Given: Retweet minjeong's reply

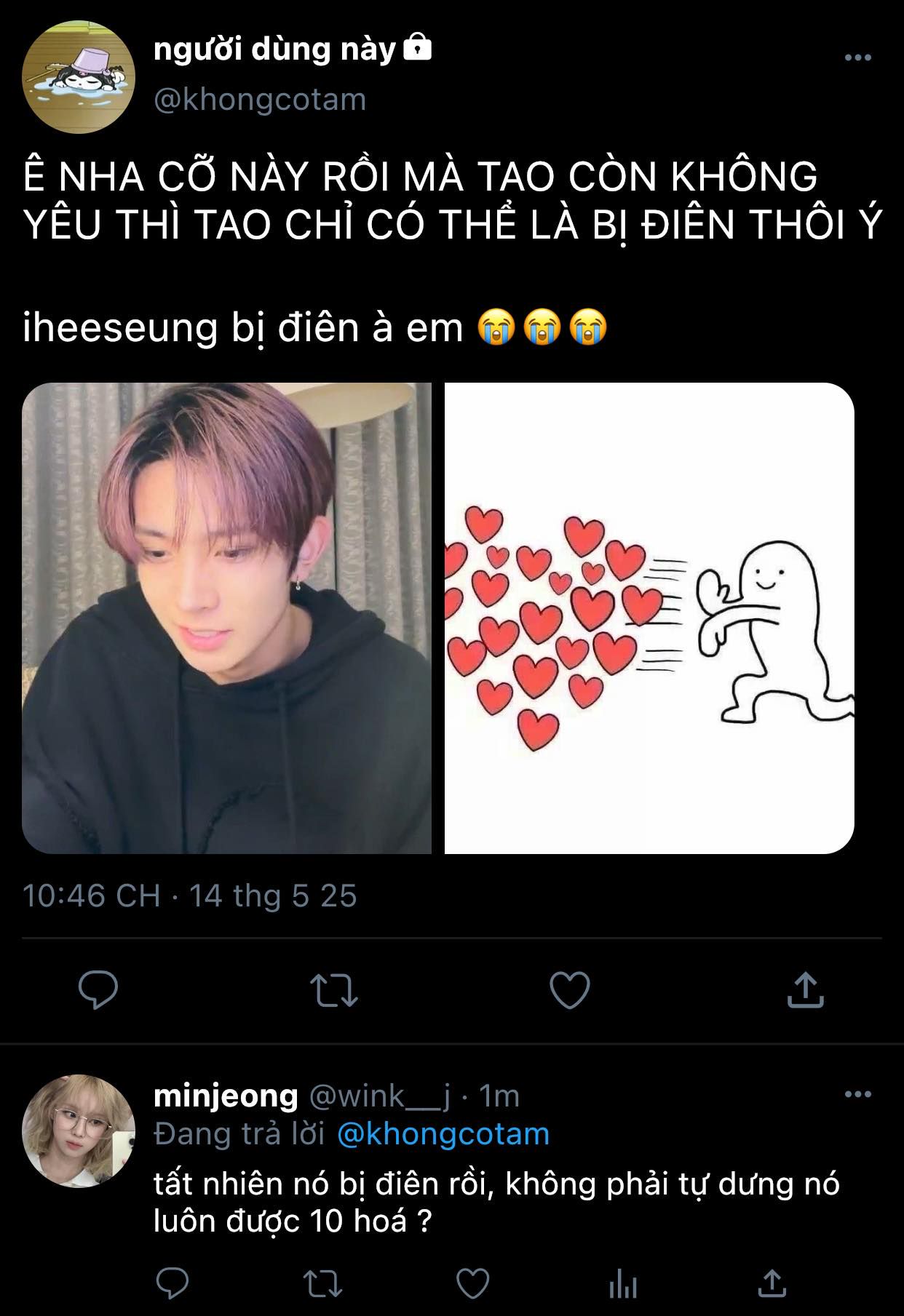Looking at the screenshot, I should 322,1283.
